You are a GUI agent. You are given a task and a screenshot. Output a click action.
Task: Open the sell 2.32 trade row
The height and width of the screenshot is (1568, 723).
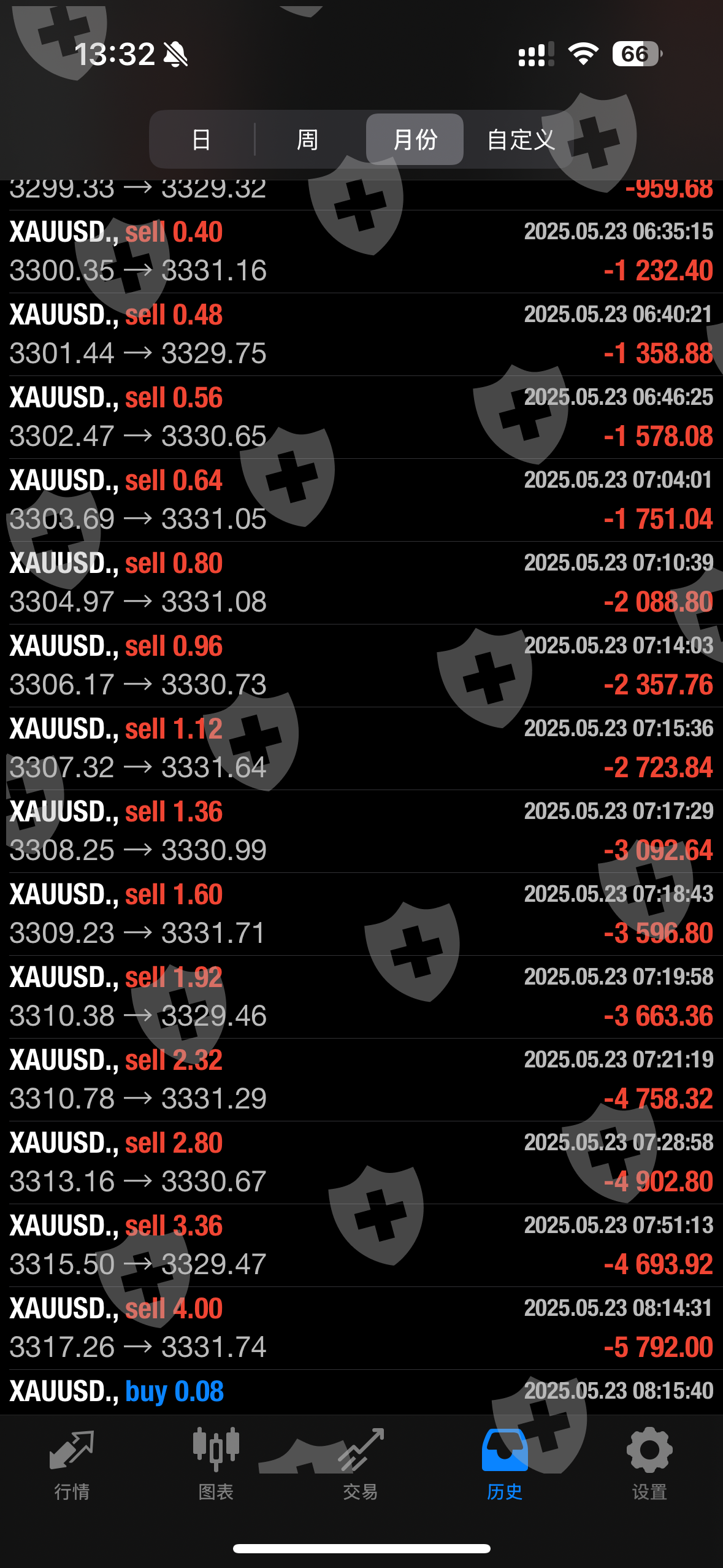coord(361,1080)
